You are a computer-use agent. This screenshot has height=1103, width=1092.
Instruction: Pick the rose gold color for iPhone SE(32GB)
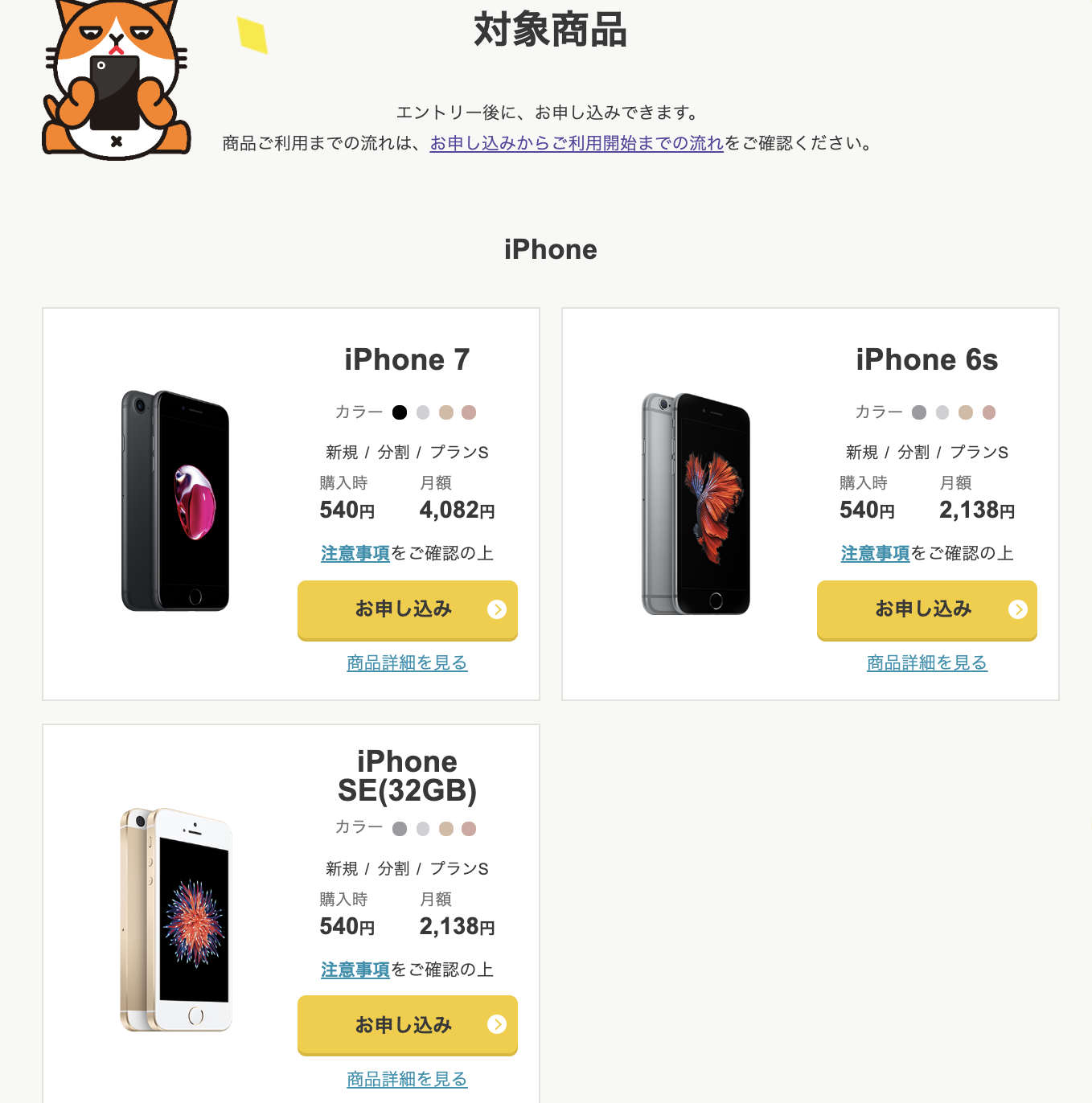click(x=469, y=829)
